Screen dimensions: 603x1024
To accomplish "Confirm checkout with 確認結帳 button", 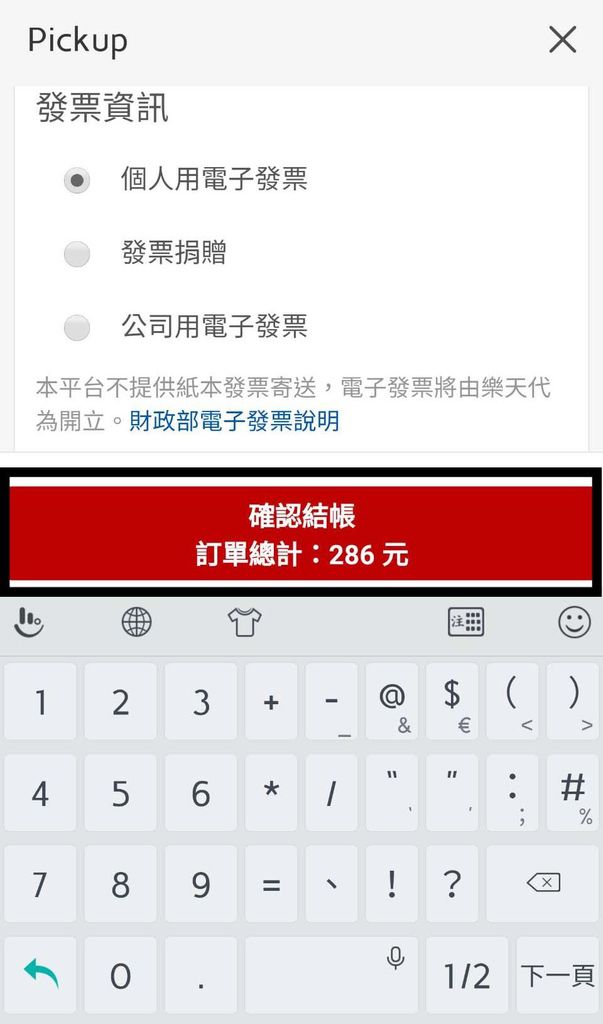I will click(x=301, y=533).
